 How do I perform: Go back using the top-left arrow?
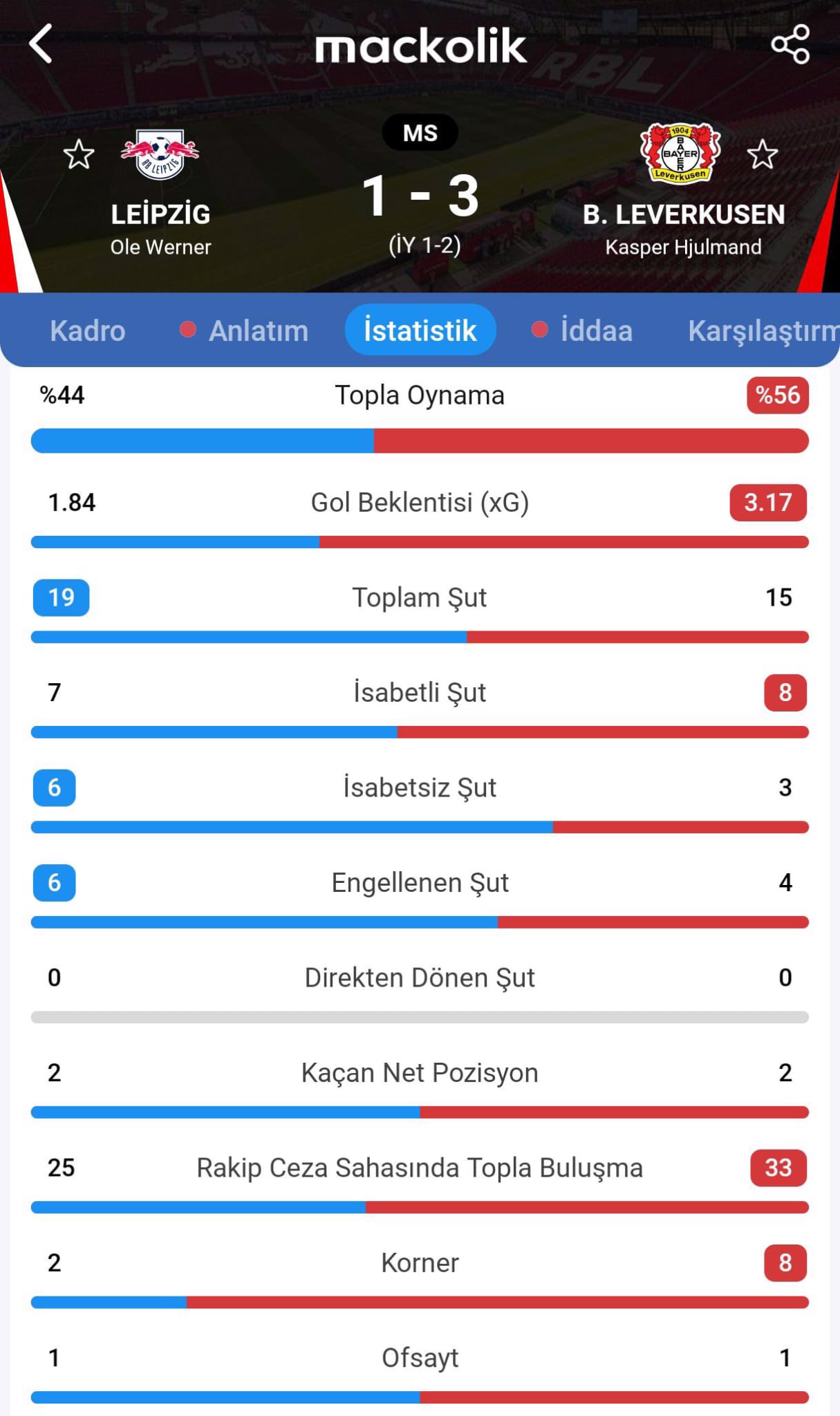click(x=41, y=44)
